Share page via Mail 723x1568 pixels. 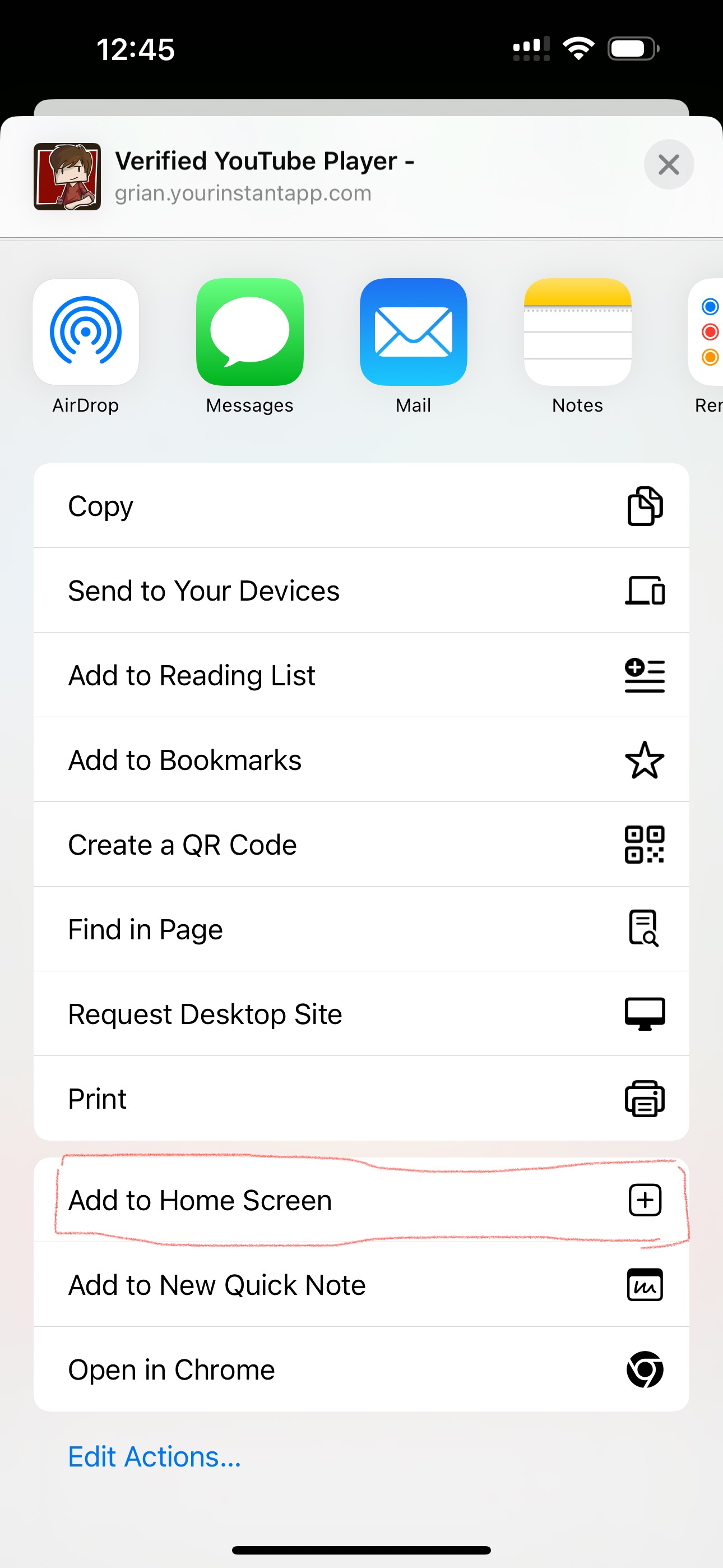click(x=413, y=333)
